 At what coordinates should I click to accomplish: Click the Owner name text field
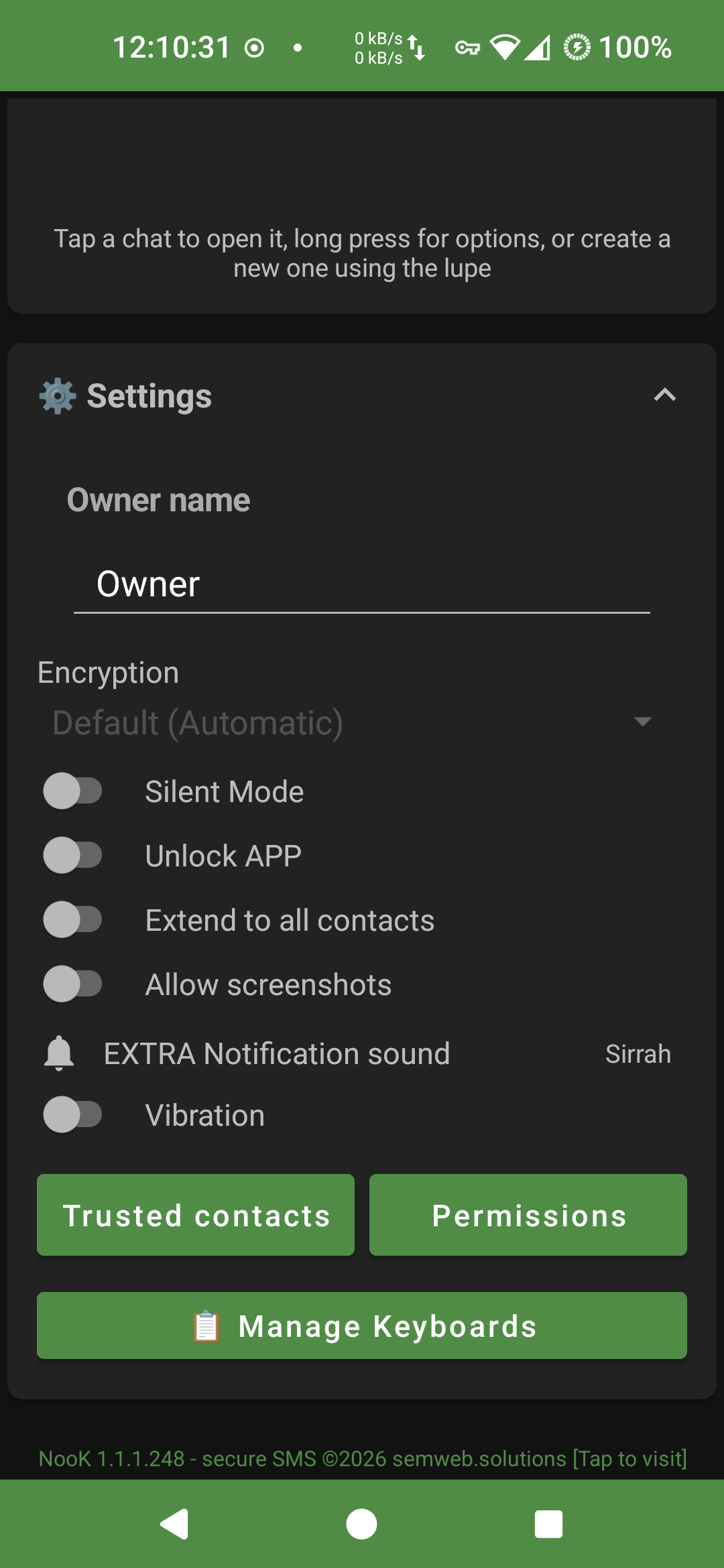tap(362, 584)
